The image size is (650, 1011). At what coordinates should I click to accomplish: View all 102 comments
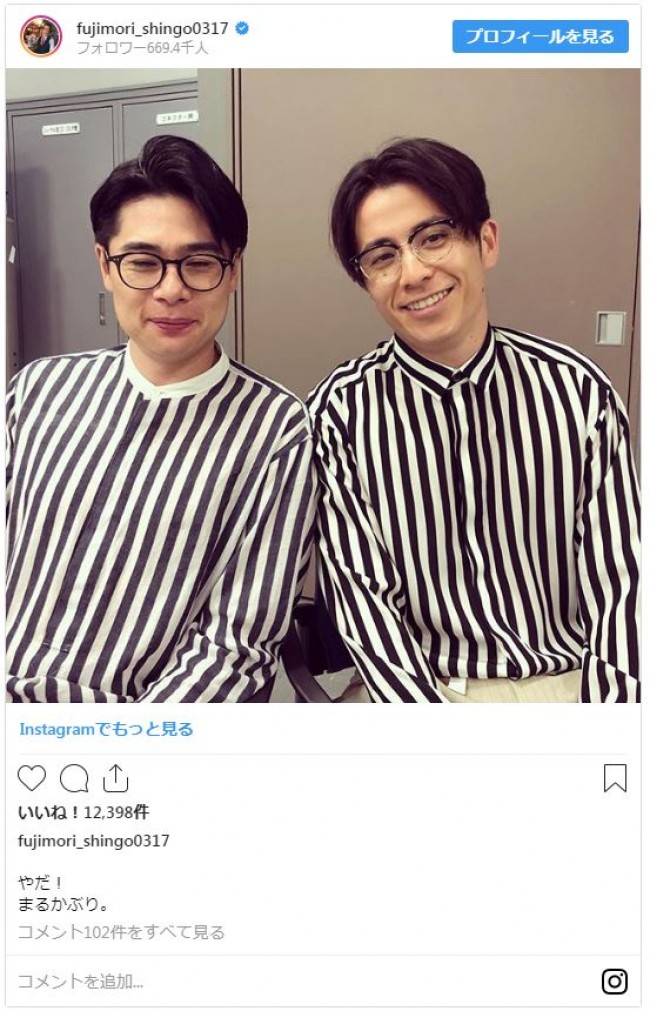(x=121, y=932)
